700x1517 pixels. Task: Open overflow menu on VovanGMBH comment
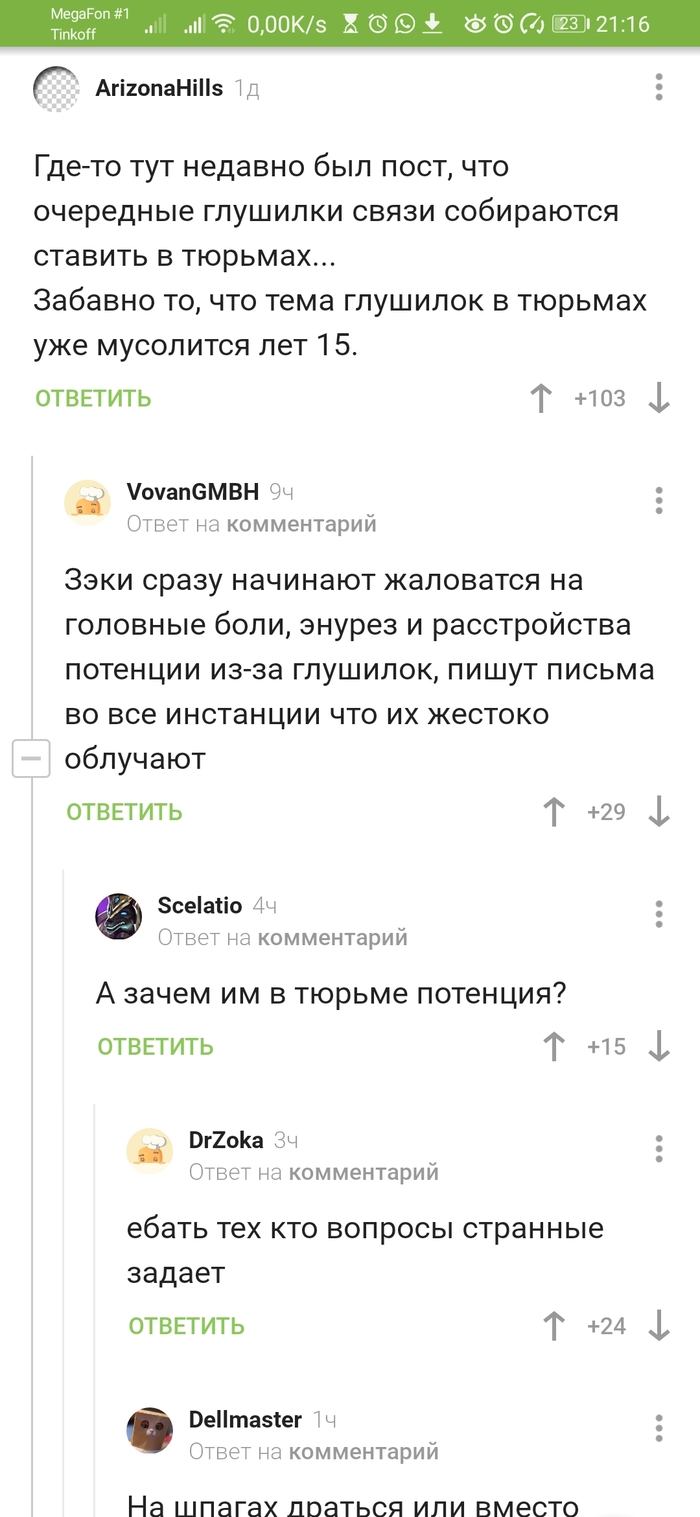(x=658, y=501)
